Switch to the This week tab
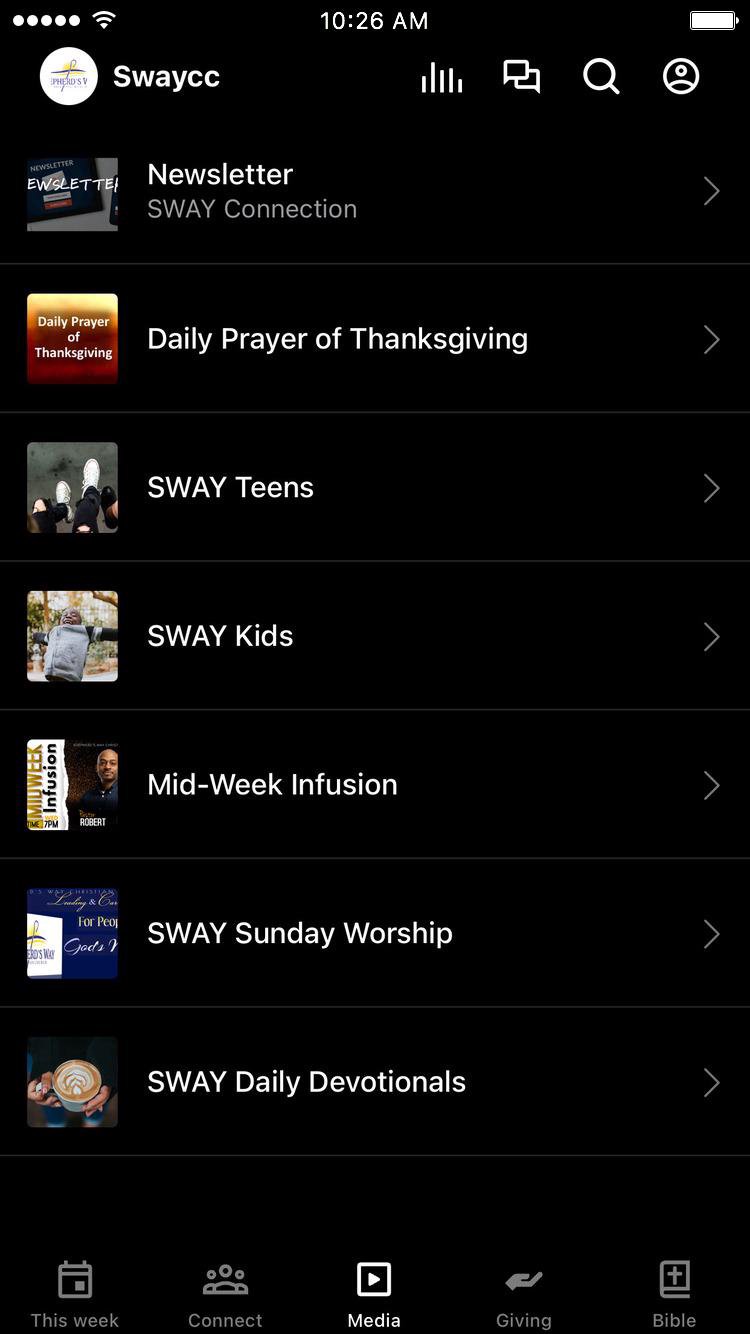Viewport: 750px width, 1334px height. (x=75, y=1294)
